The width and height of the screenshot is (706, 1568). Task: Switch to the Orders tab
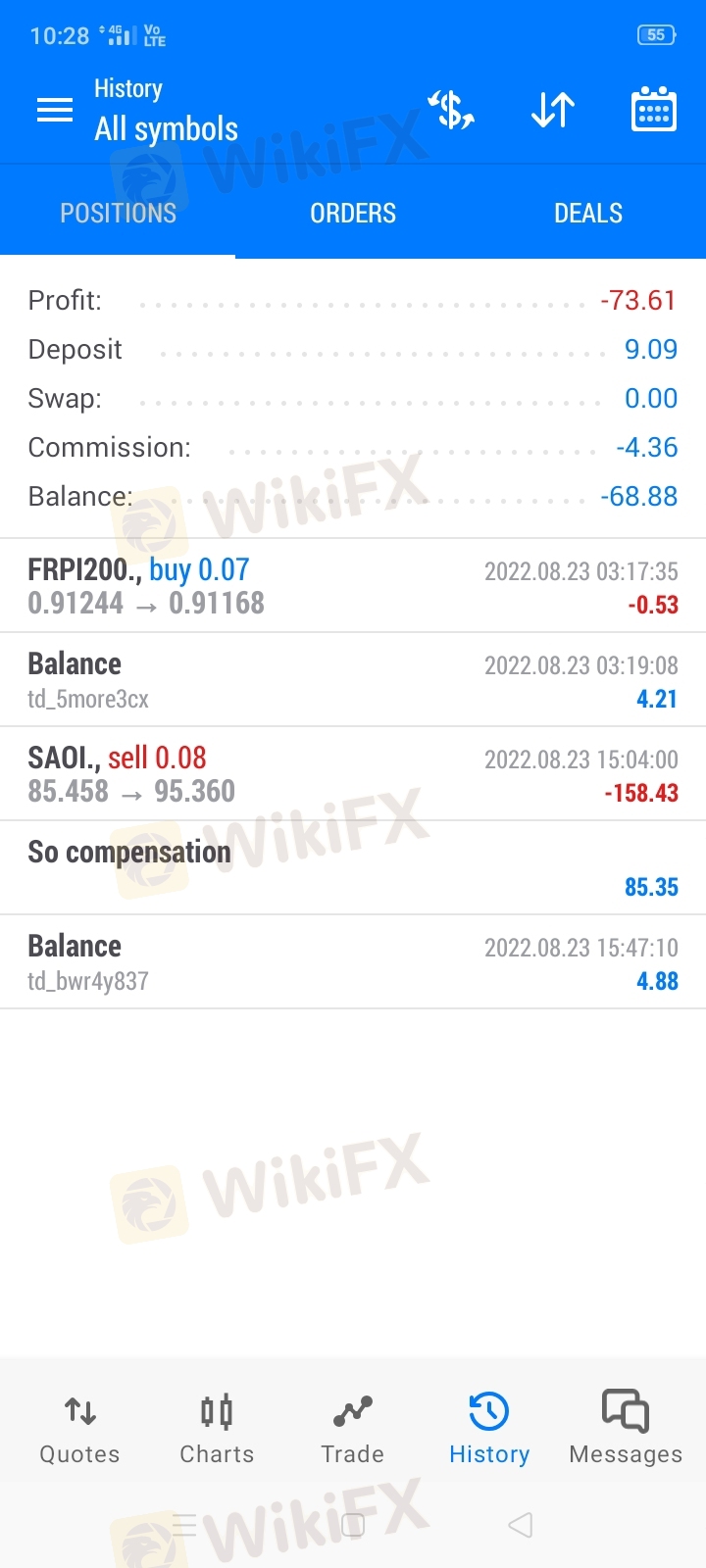click(353, 213)
